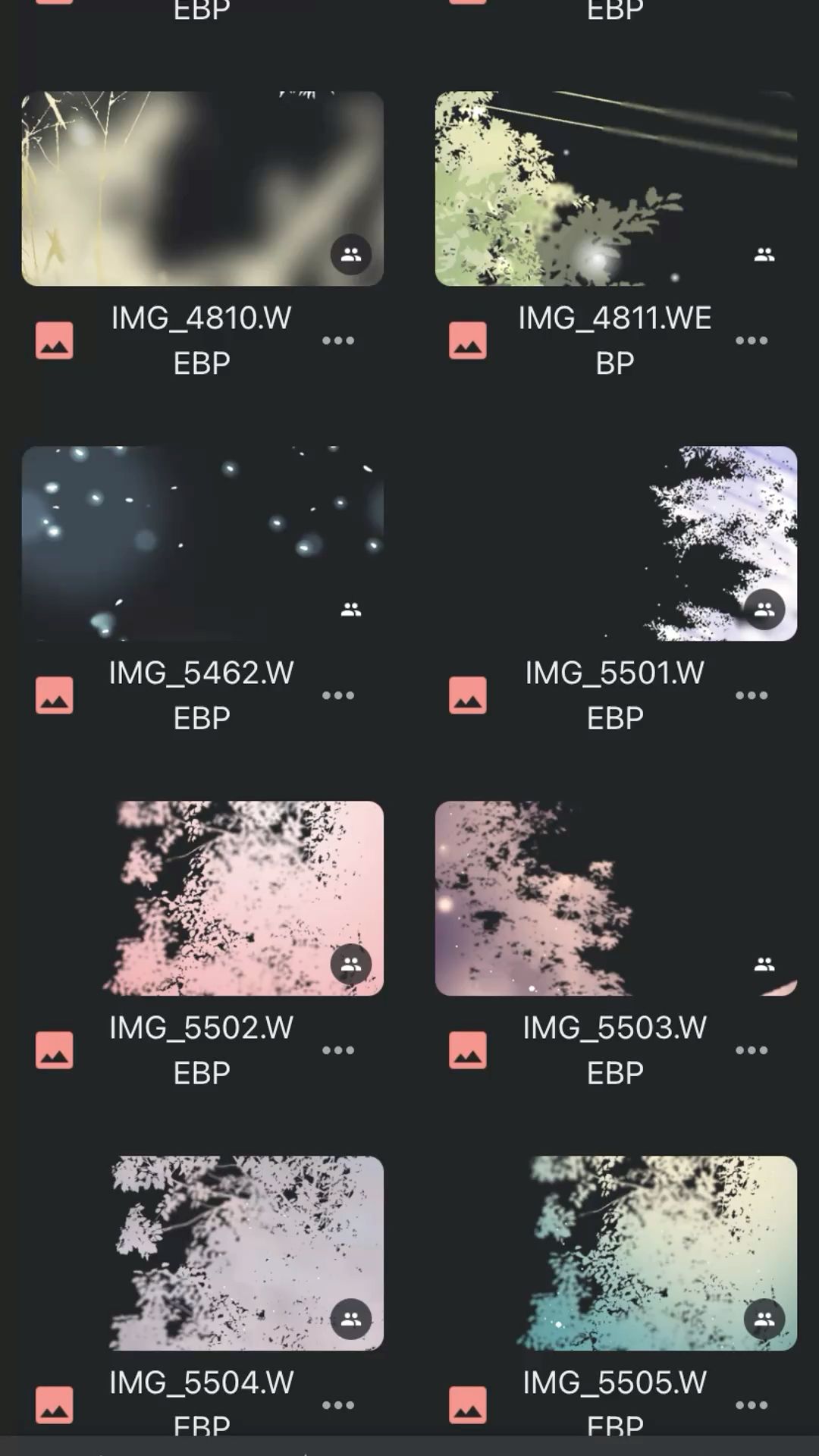Open the IMG_5505.WEBP thumbnail
Viewport: 819px width, 1456px height.
(x=615, y=1253)
